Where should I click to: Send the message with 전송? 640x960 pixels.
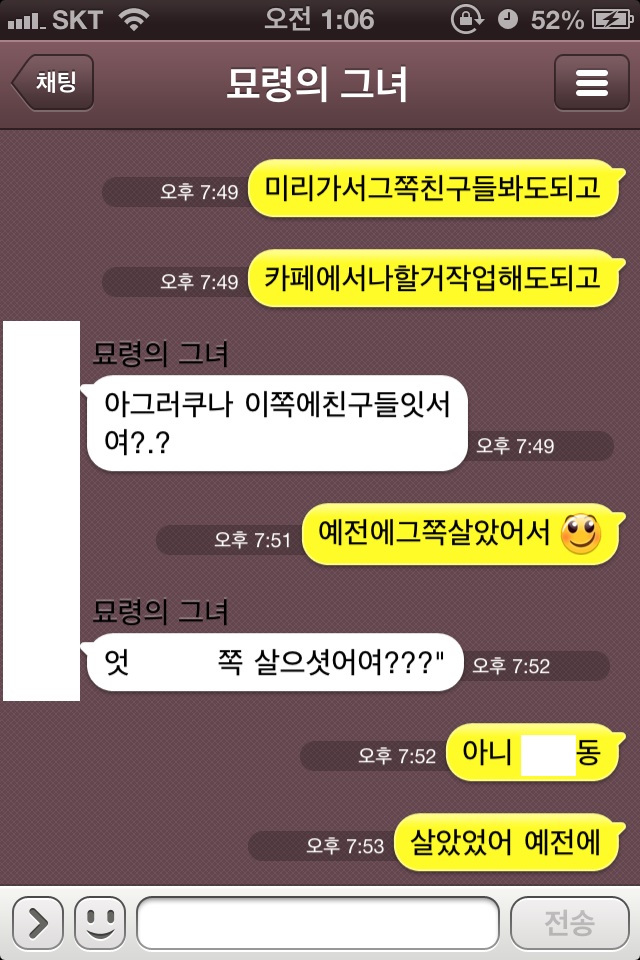tap(570, 922)
